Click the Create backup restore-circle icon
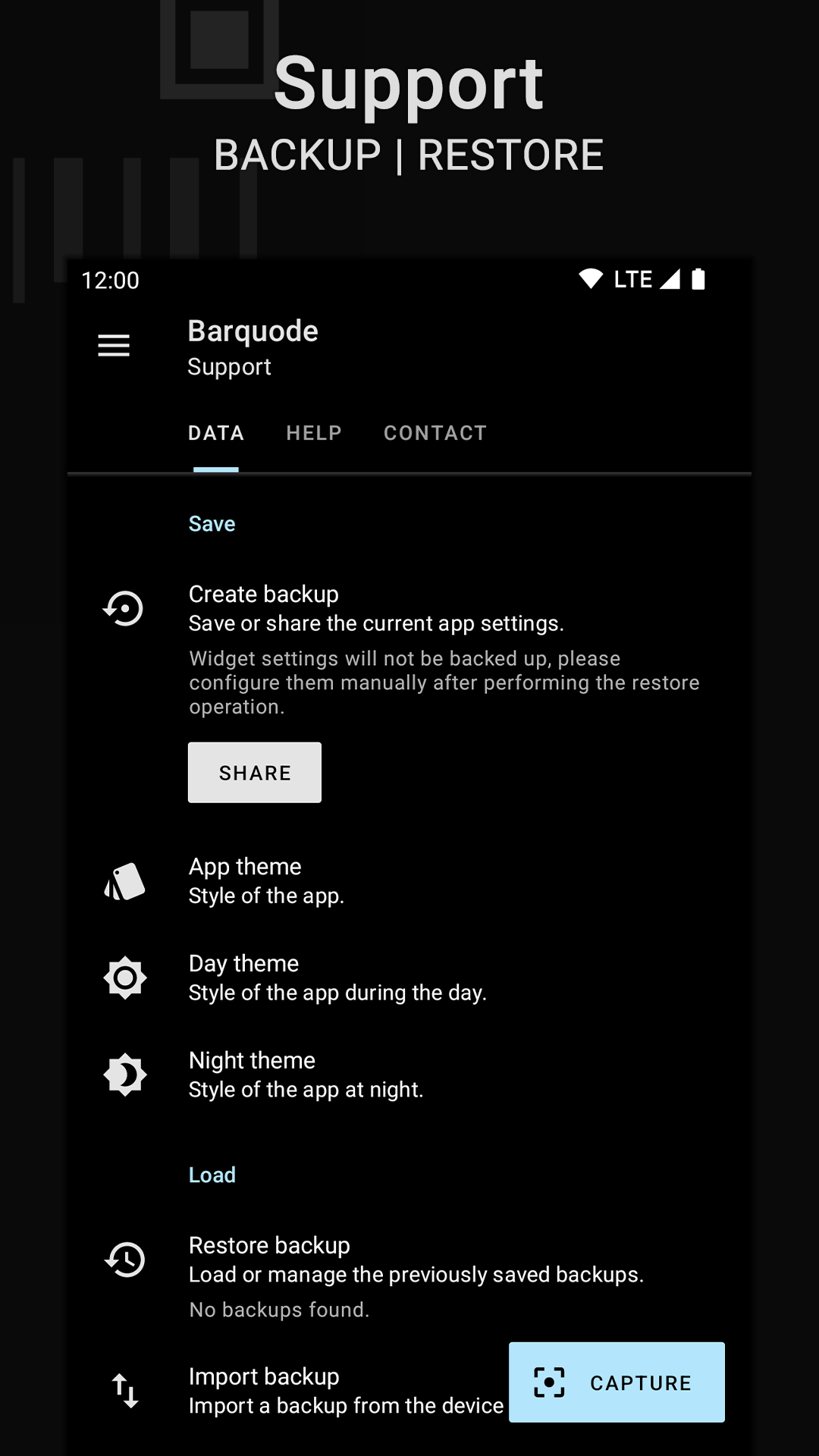The height and width of the screenshot is (1456, 819). point(124,608)
